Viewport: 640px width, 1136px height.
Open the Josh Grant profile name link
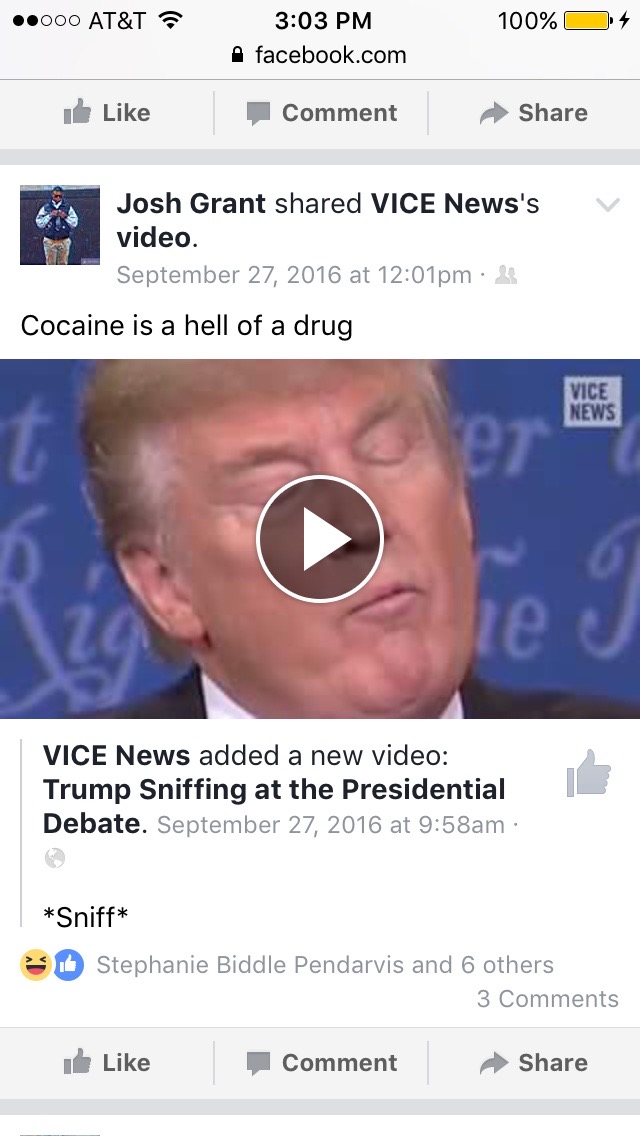coord(191,204)
